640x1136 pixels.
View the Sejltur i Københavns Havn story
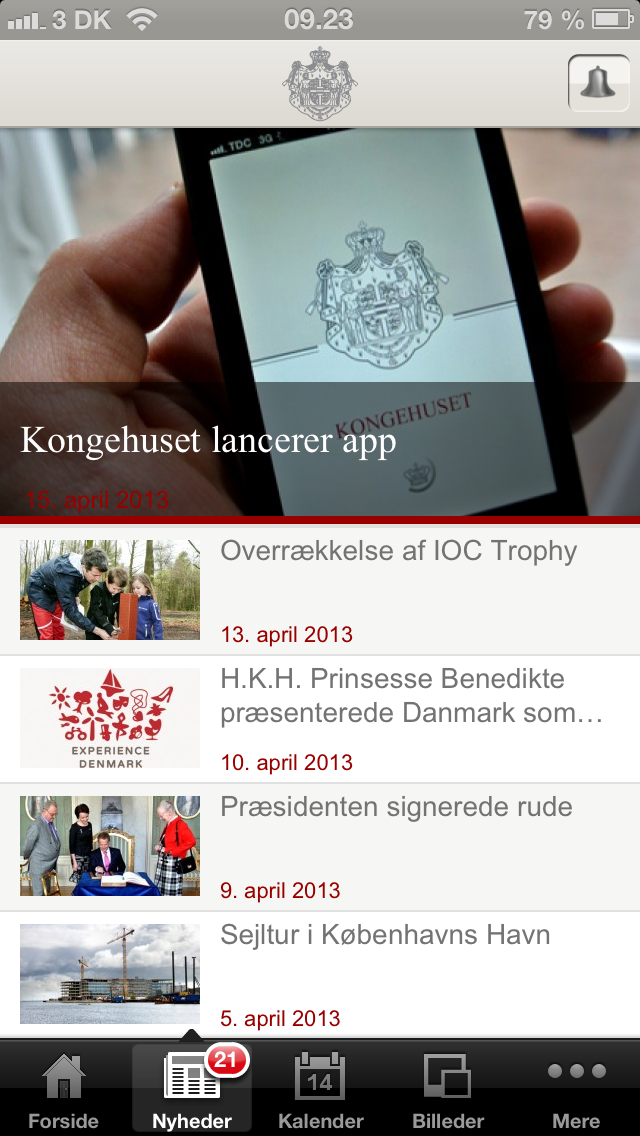[x=385, y=974]
